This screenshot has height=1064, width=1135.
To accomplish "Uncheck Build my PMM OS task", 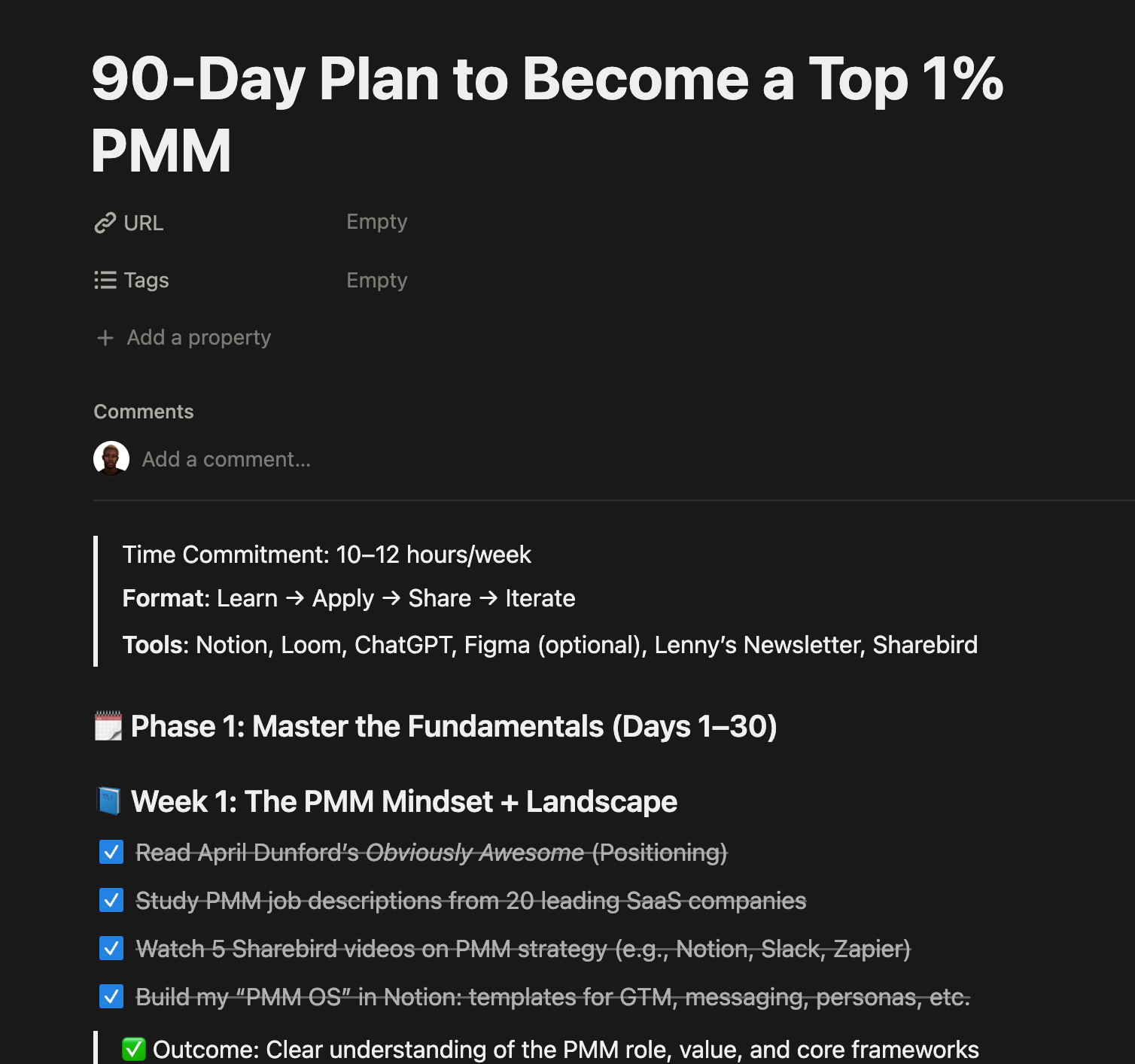I will (111, 997).
